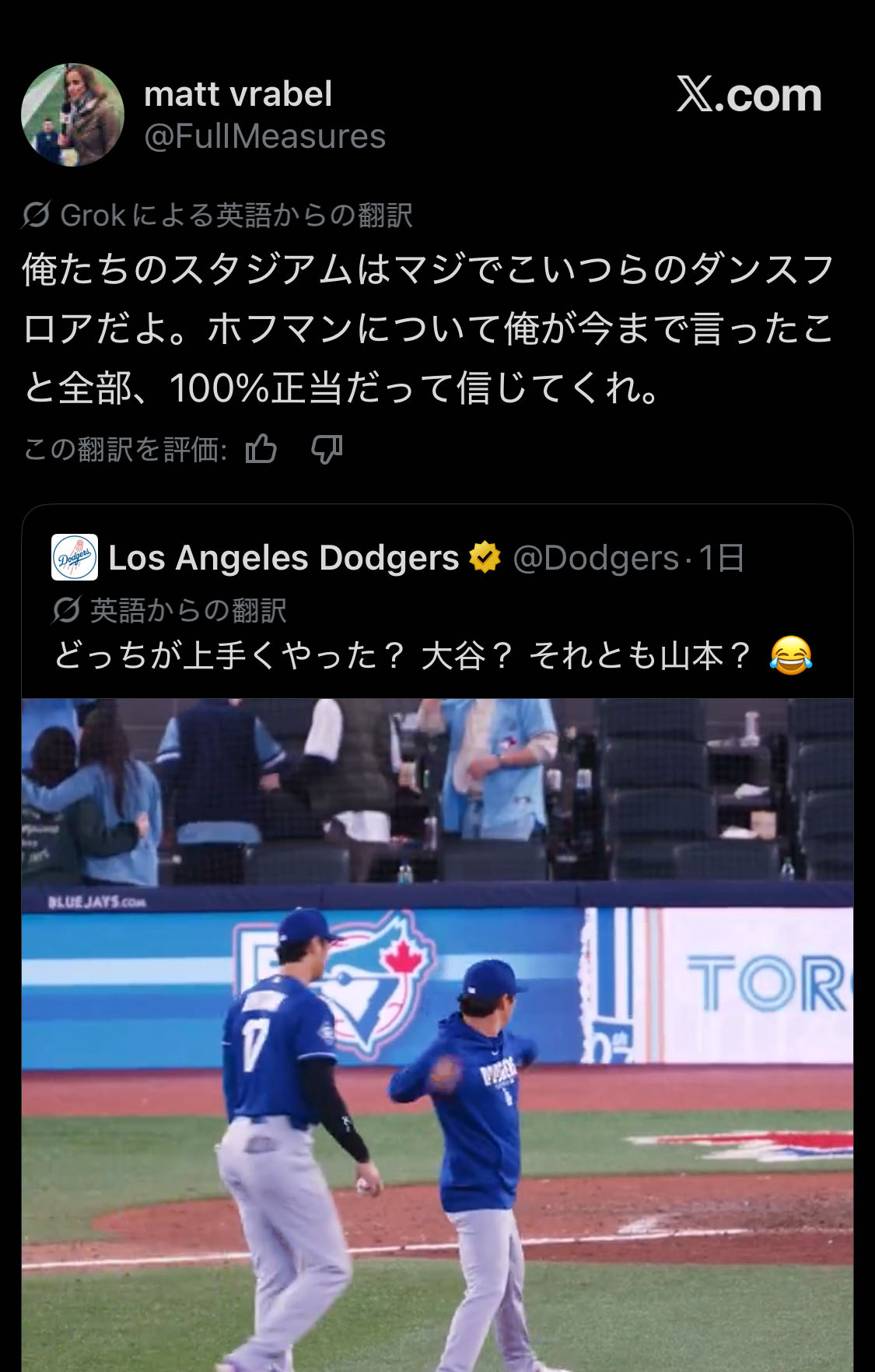Open the Dodgers profile avatar in quote
This screenshot has width=875, height=1372.
[x=75, y=557]
